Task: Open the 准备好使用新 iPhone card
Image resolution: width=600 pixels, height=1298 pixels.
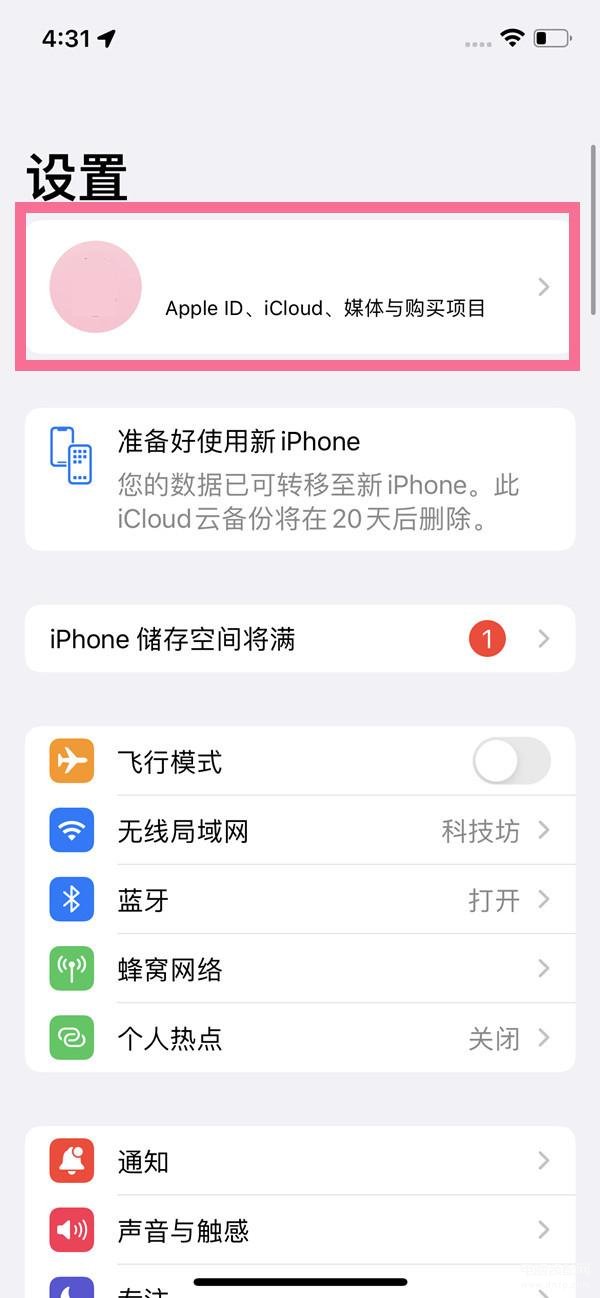Action: 300,479
